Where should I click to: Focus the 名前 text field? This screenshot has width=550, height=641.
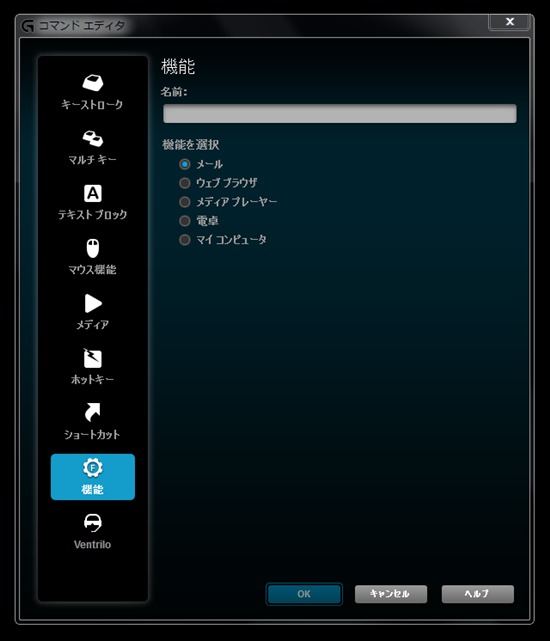coord(339,114)
